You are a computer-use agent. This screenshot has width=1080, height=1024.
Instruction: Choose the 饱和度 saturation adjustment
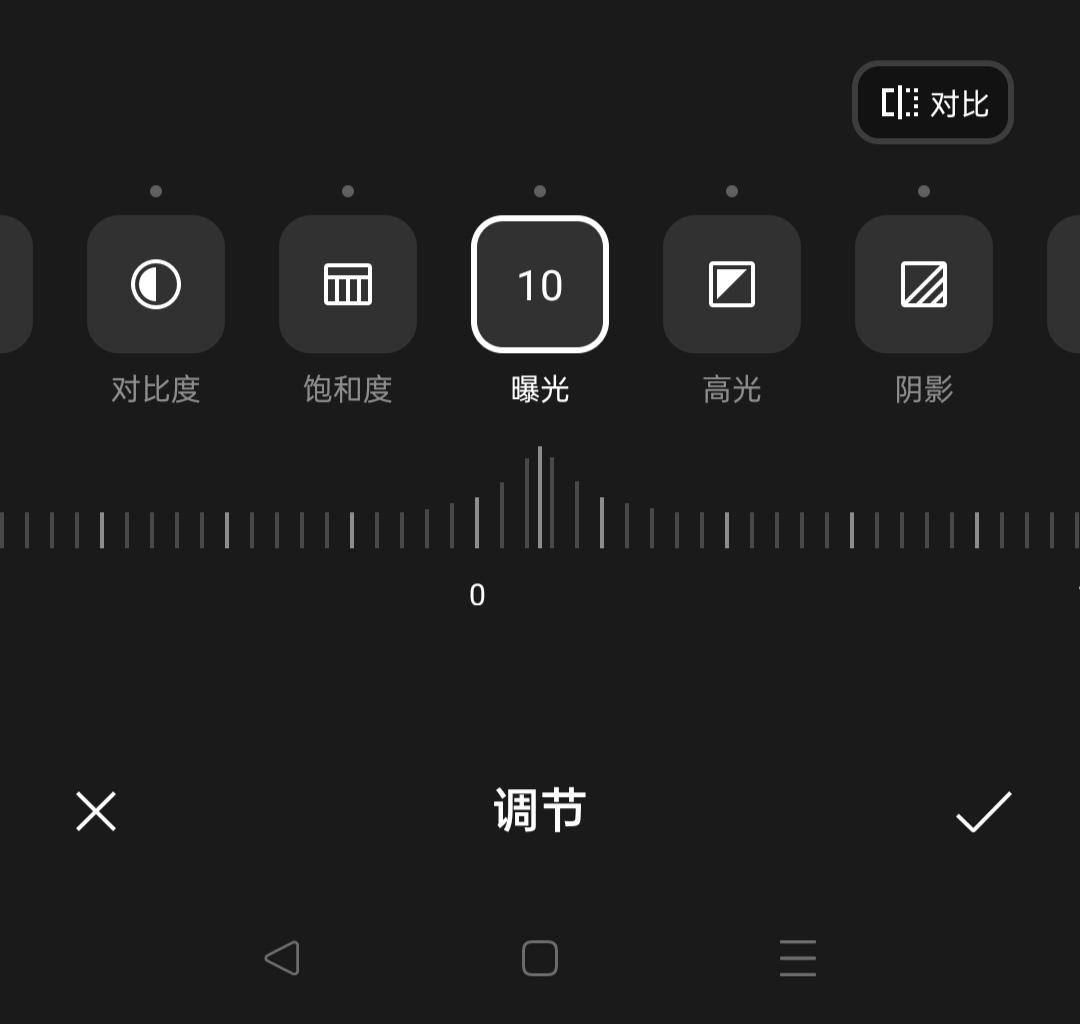coord(348,285)
